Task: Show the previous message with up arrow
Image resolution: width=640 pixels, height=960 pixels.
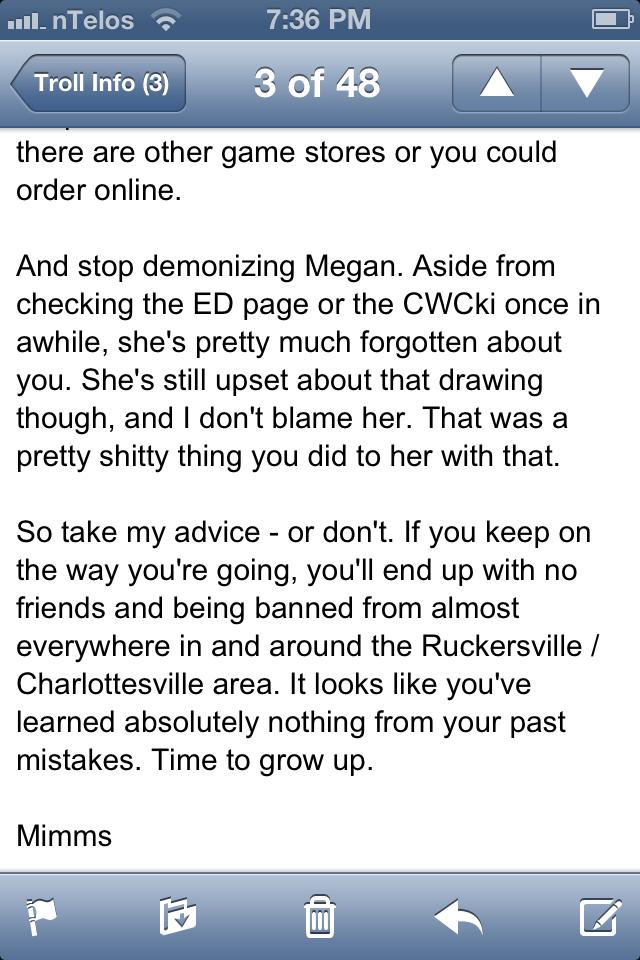Action: click(x=497, y=83)
